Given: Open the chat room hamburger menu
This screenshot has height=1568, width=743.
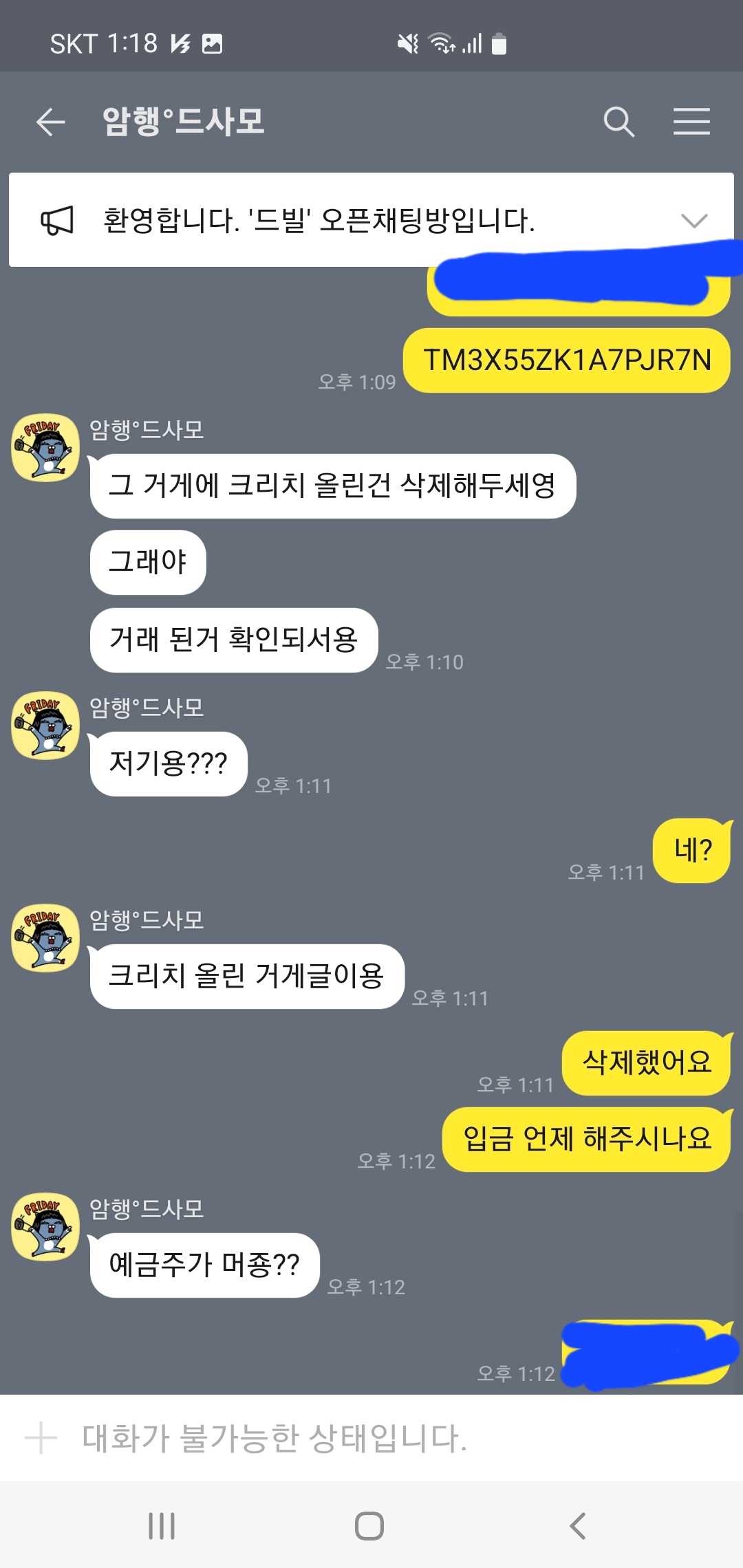Looking at the screenshot, I should (x=691, y=122).
